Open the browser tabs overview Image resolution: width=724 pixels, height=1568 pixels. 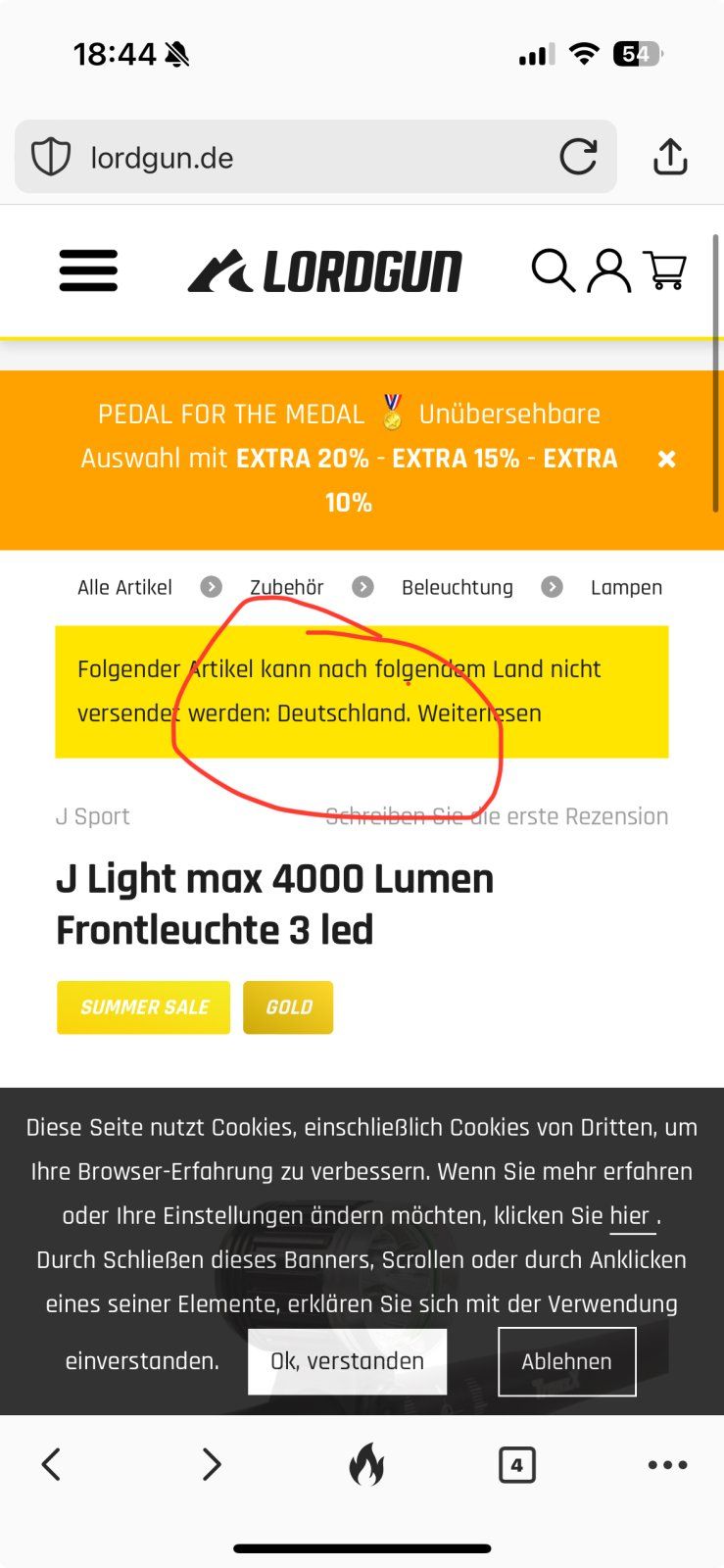point(516,1465)
